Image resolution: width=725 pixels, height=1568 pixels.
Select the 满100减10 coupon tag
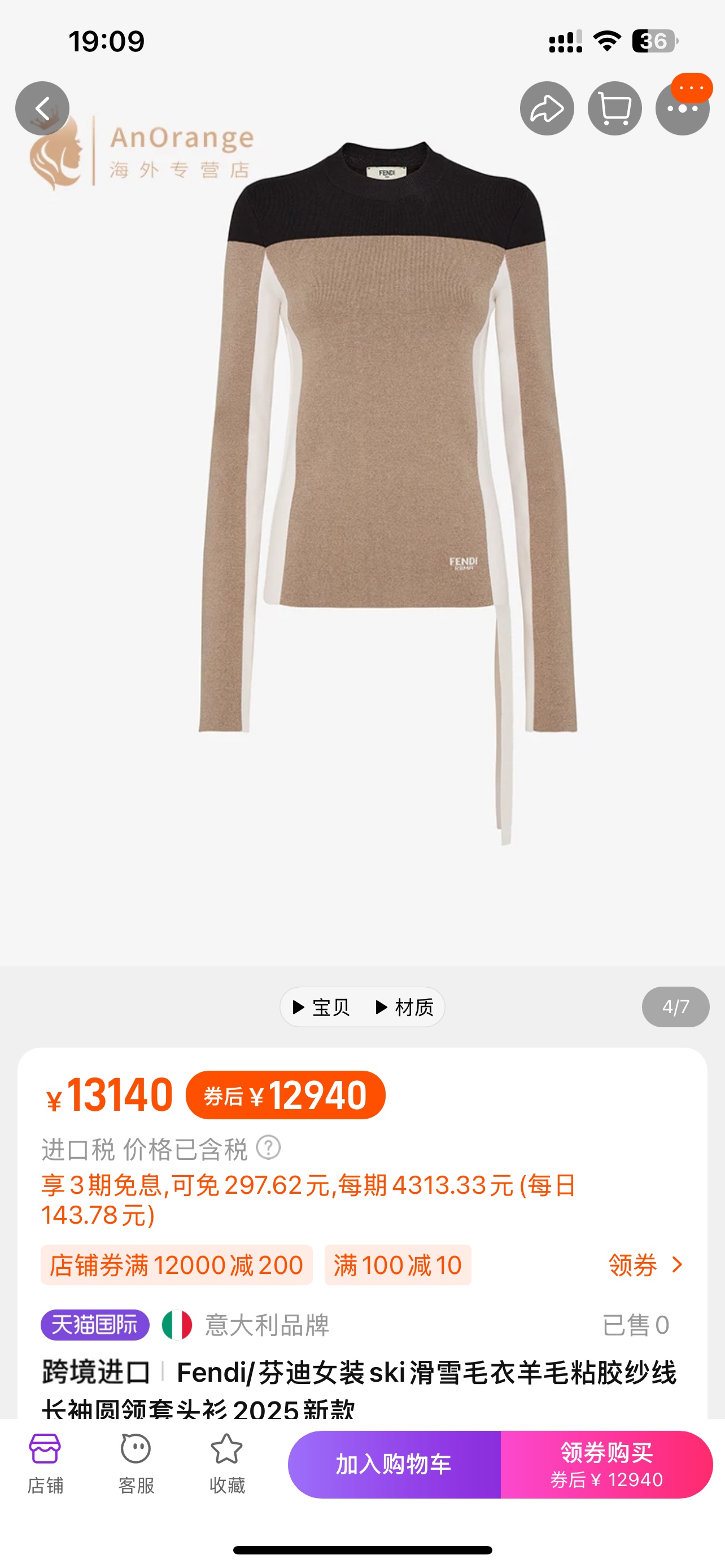(x=398, y=1265)
